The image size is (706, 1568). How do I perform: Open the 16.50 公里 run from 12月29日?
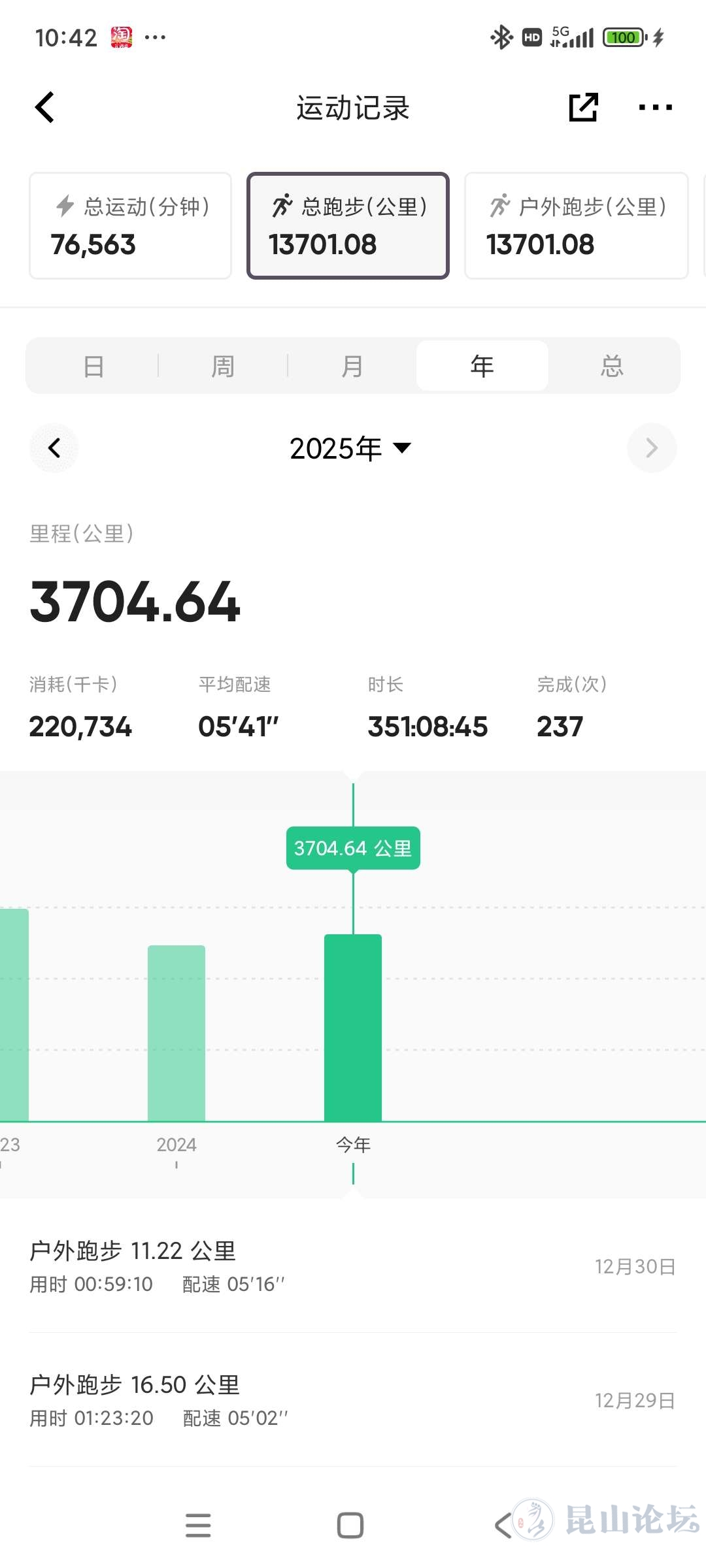click(353, 1400)
